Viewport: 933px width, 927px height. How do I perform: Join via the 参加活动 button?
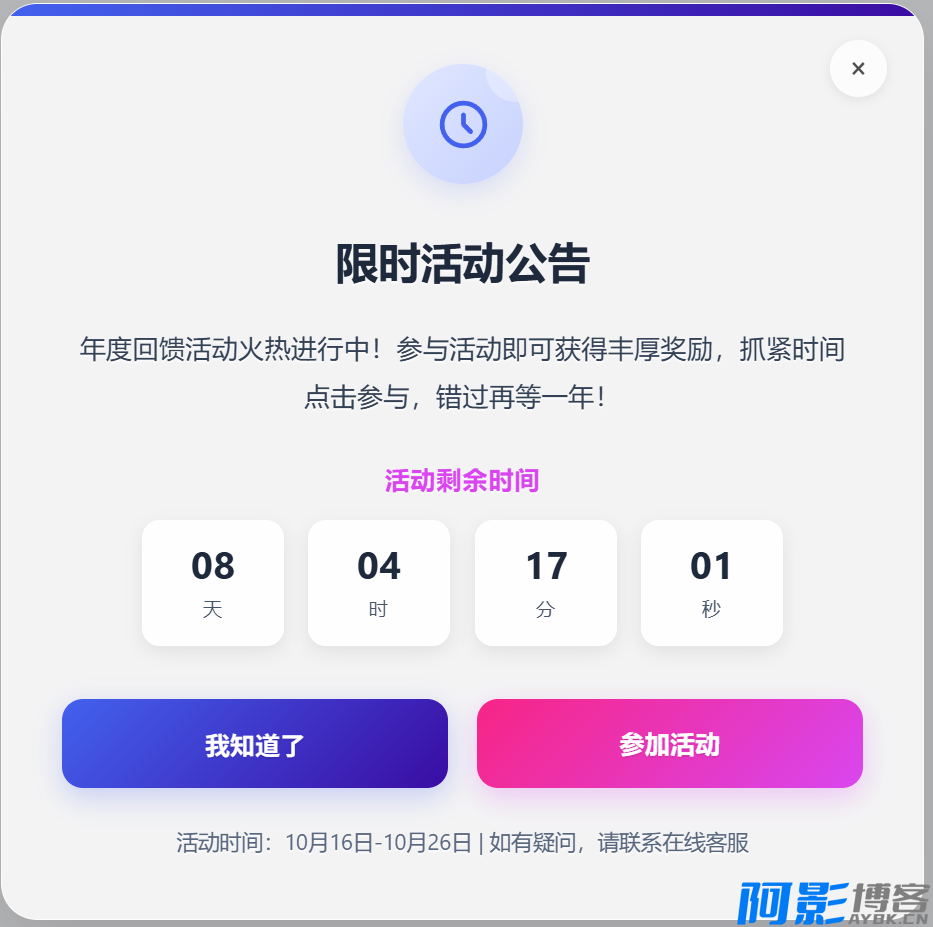coord(669,744)
